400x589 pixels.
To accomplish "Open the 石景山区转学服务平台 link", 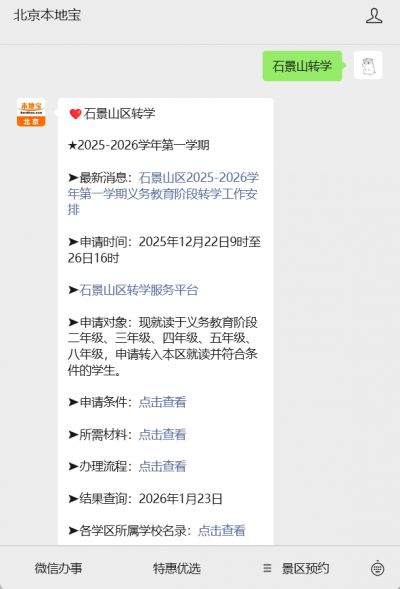I will coord(139,290).
